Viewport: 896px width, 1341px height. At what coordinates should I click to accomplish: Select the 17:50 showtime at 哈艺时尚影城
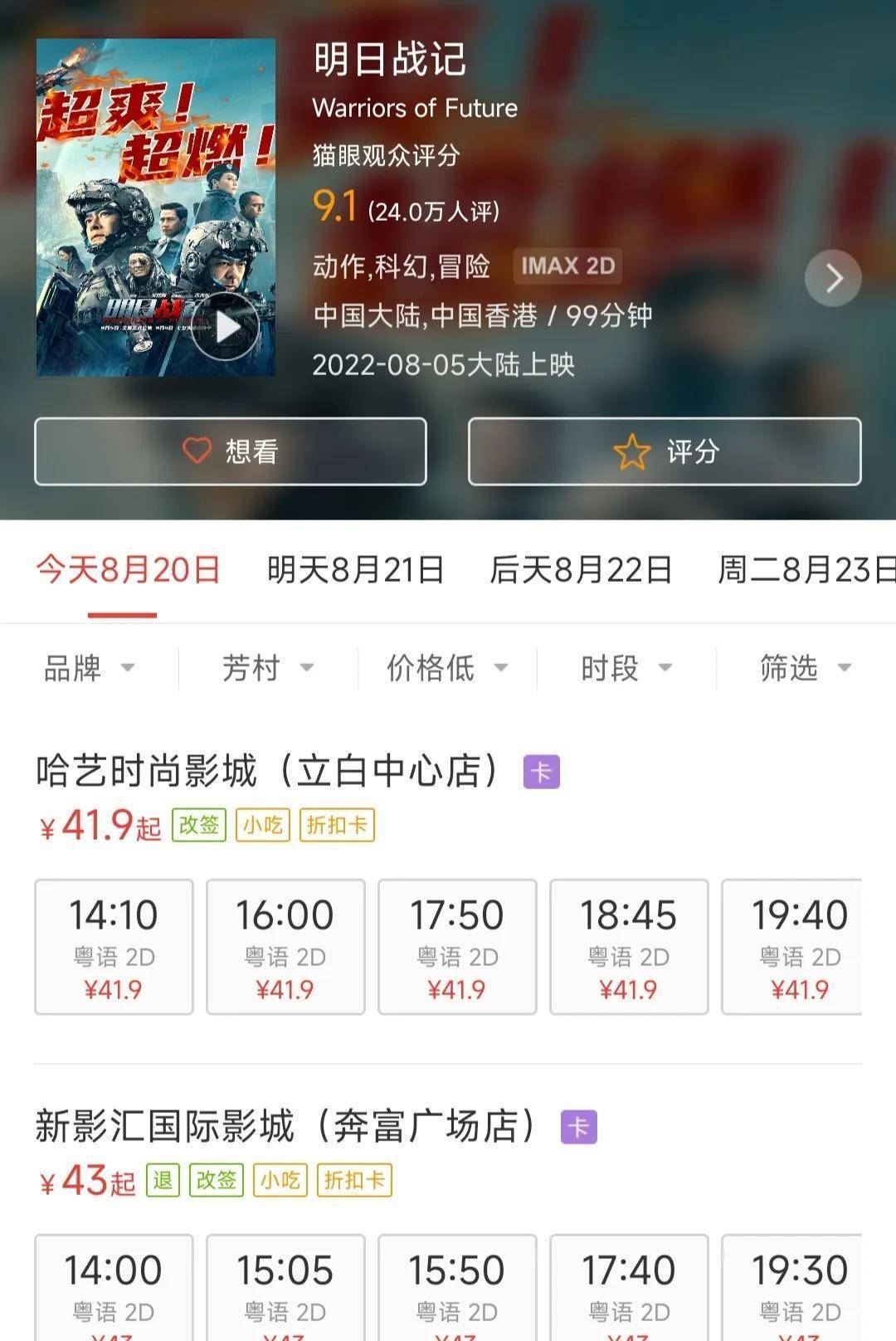pyautogui.click(x=457, y=946)
